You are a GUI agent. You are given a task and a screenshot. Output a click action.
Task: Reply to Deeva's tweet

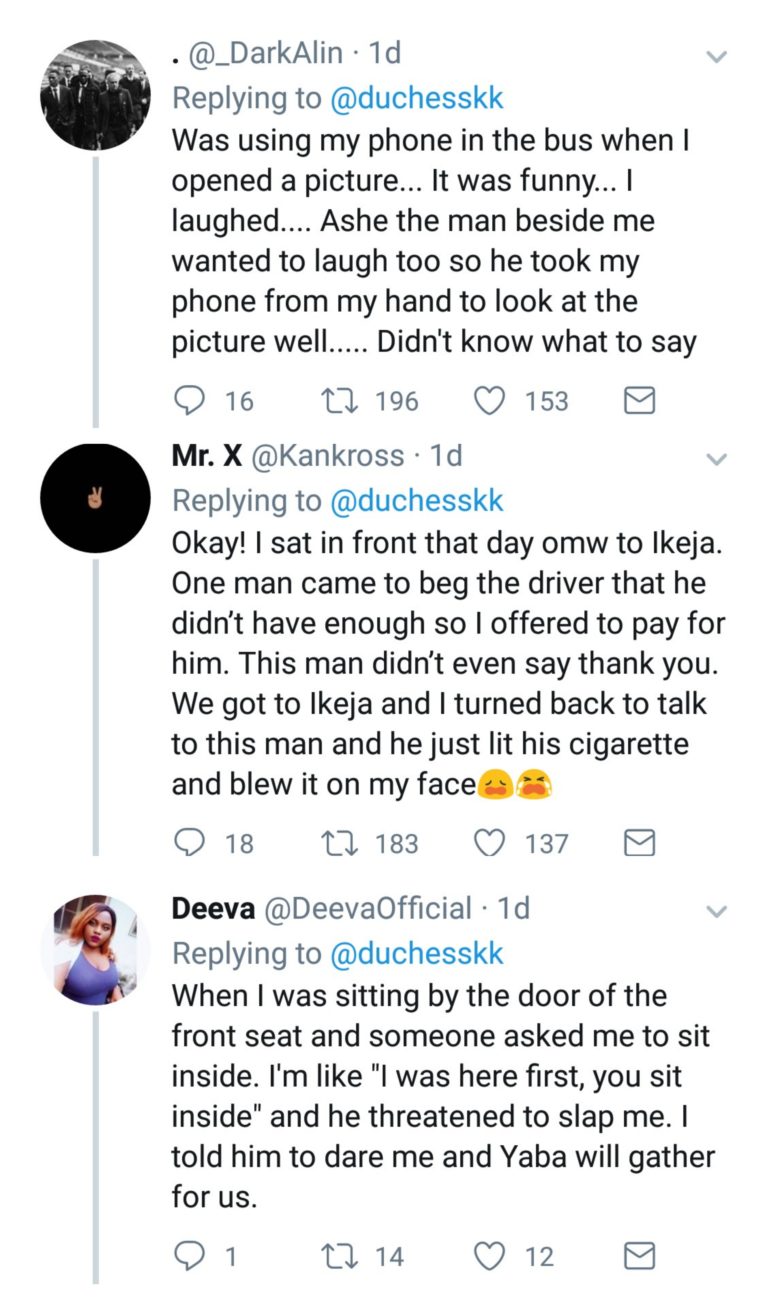[190, 1255]
